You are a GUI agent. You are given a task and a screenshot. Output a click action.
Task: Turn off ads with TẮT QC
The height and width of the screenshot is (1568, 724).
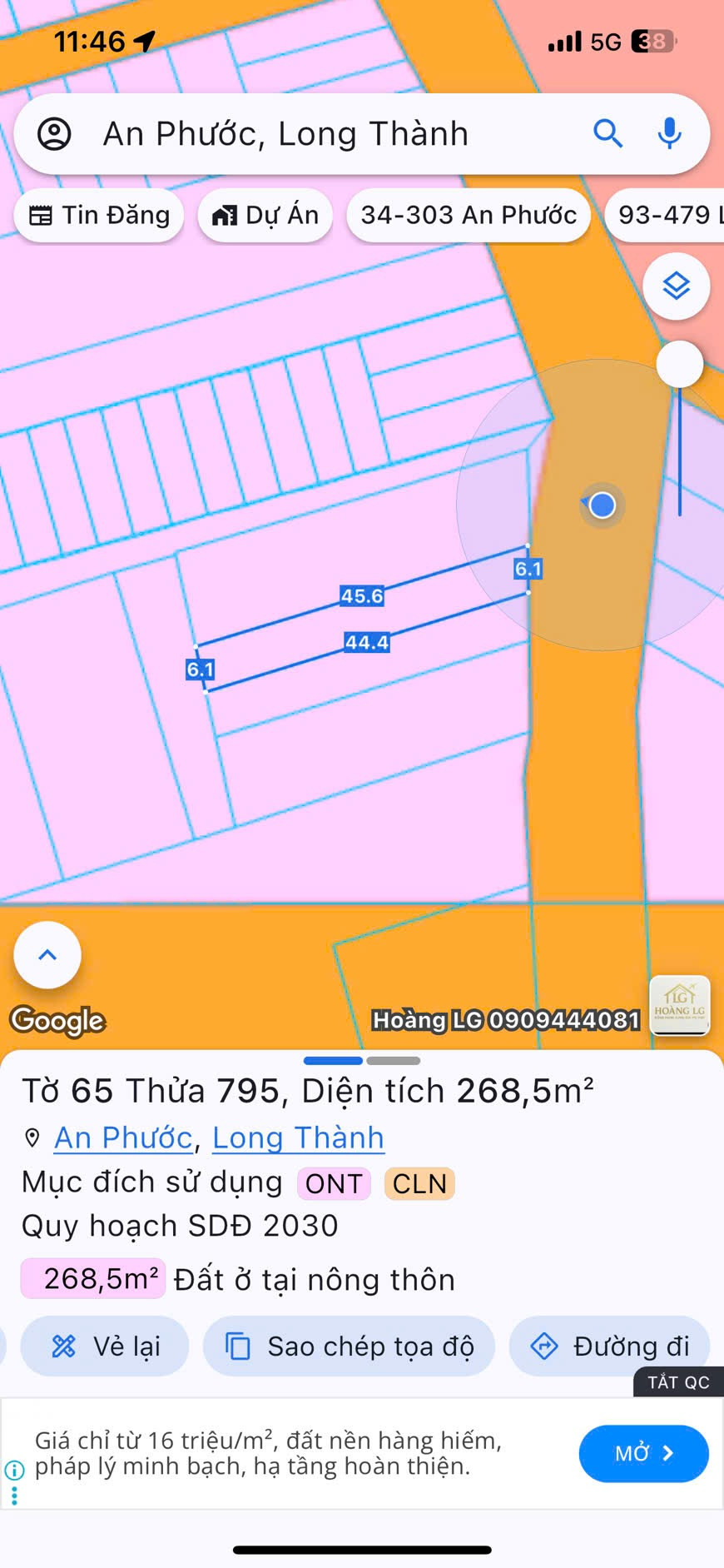(x=678, y=1382)
